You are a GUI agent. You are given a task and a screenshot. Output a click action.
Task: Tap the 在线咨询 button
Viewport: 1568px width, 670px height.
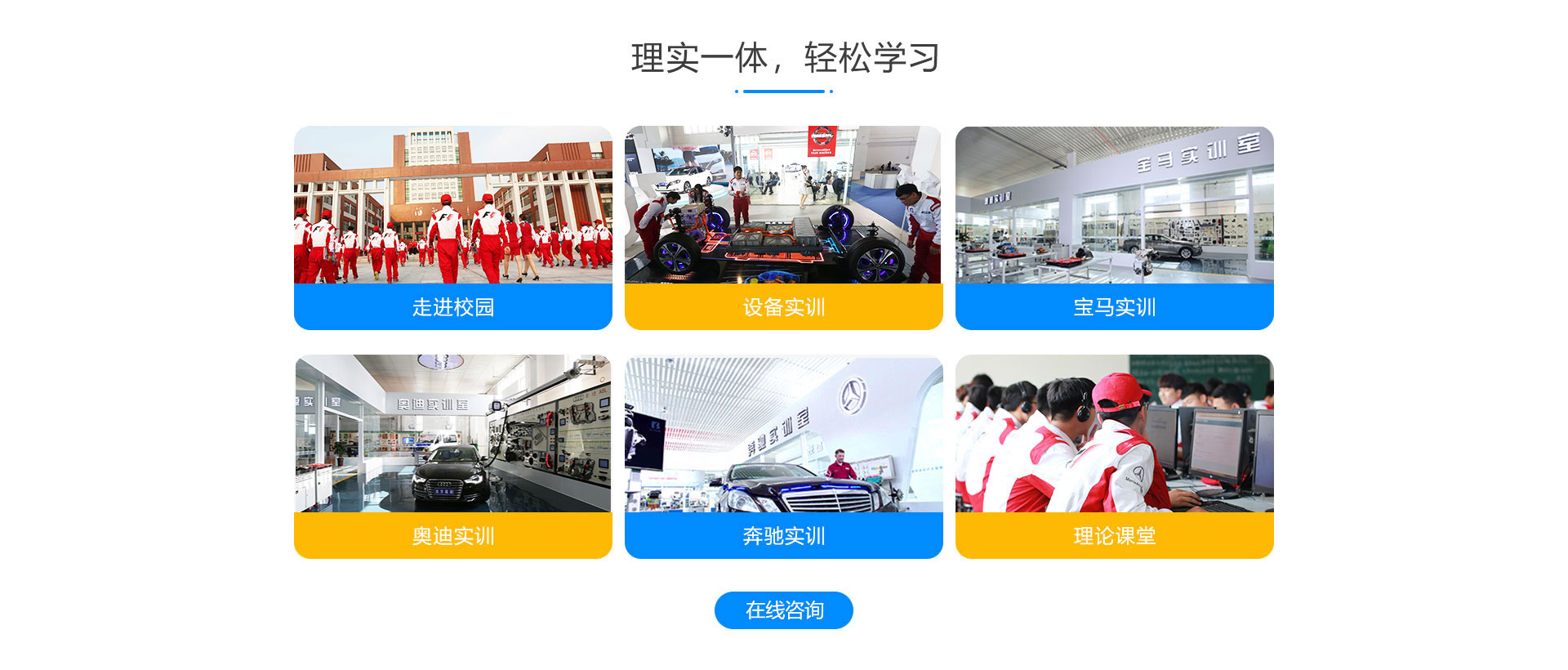783,610
